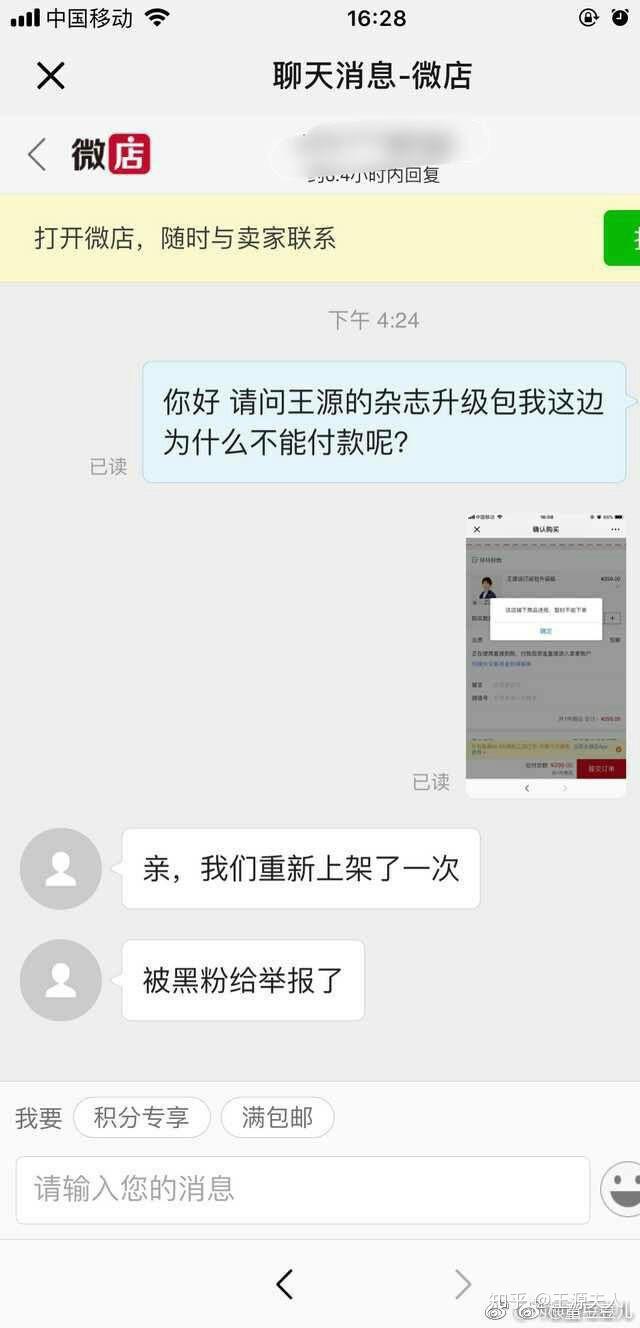Close the 聊天消息-微店 page
Viewport: 640px width, 1328px height.
click(50, 76)
